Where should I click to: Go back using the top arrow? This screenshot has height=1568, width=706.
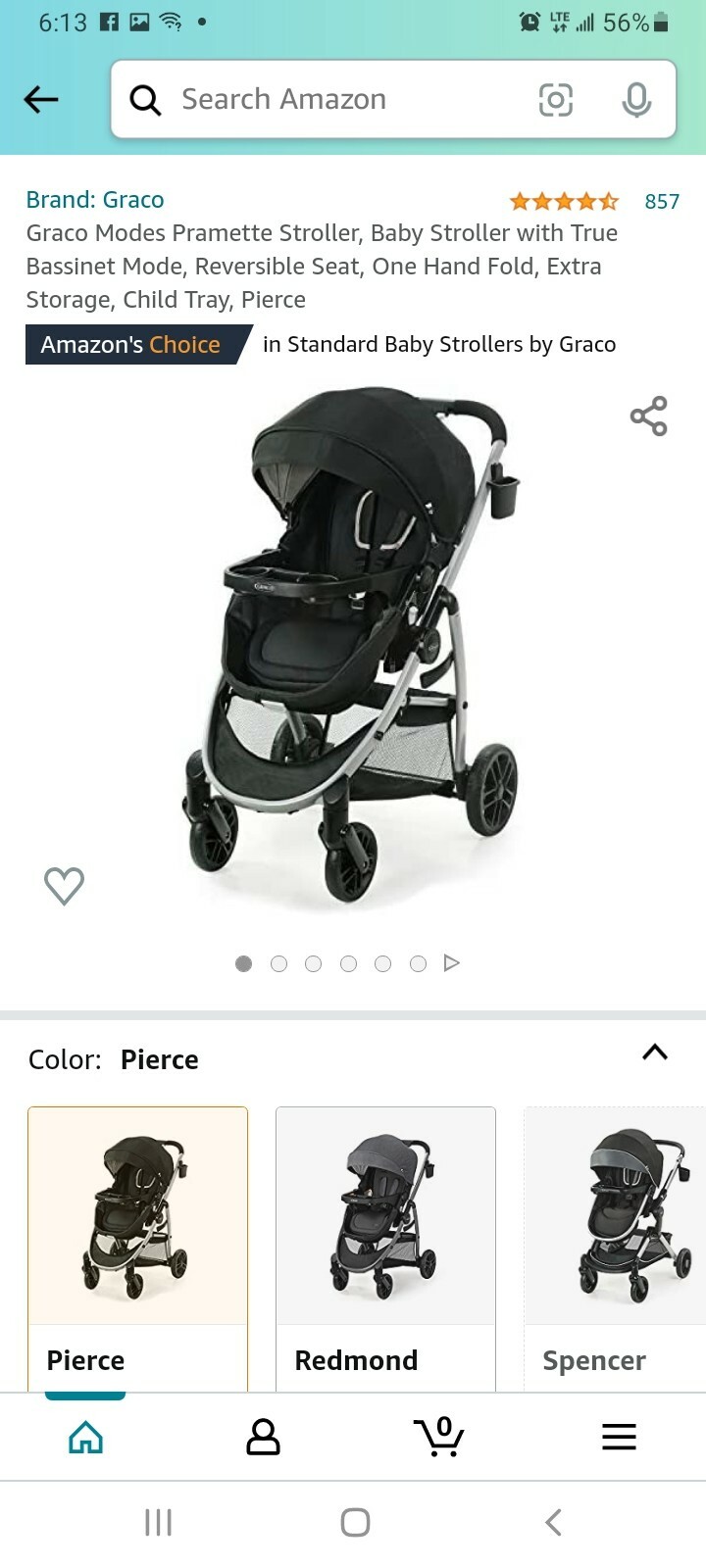click(x=41, y=99)
